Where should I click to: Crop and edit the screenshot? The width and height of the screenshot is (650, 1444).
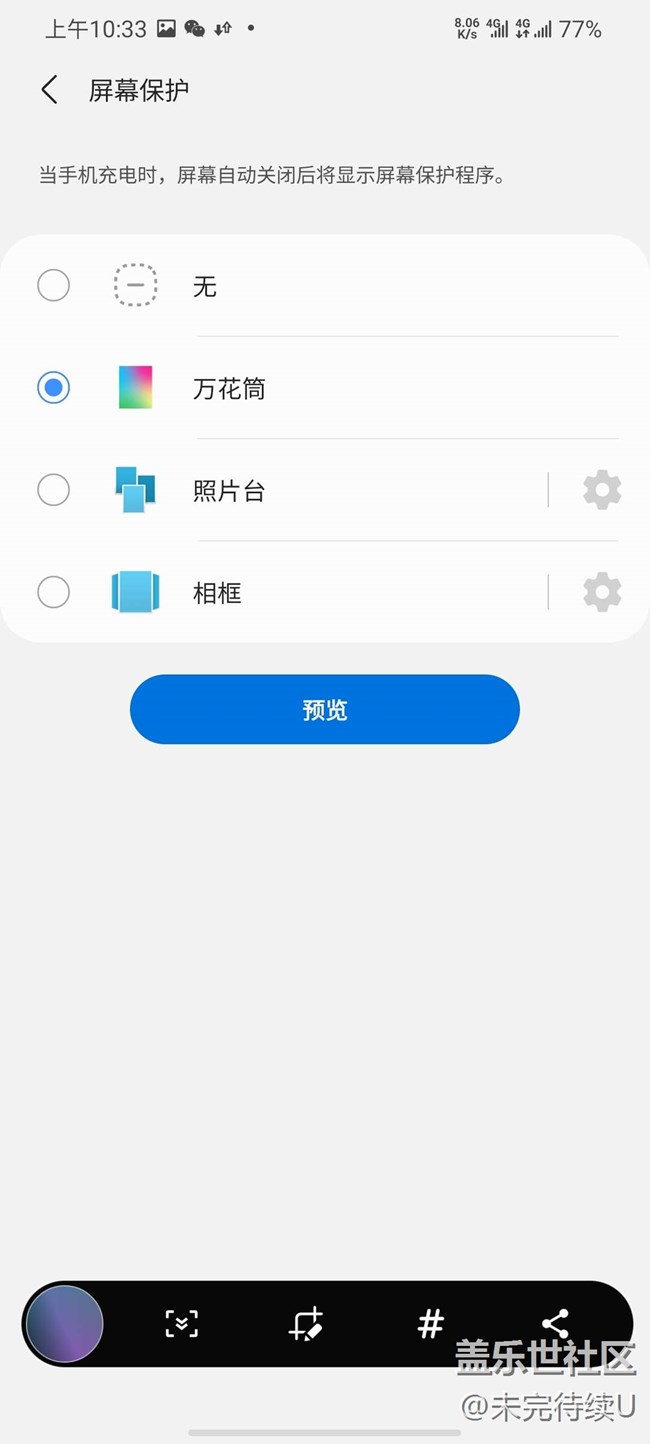click(306, 1324)
